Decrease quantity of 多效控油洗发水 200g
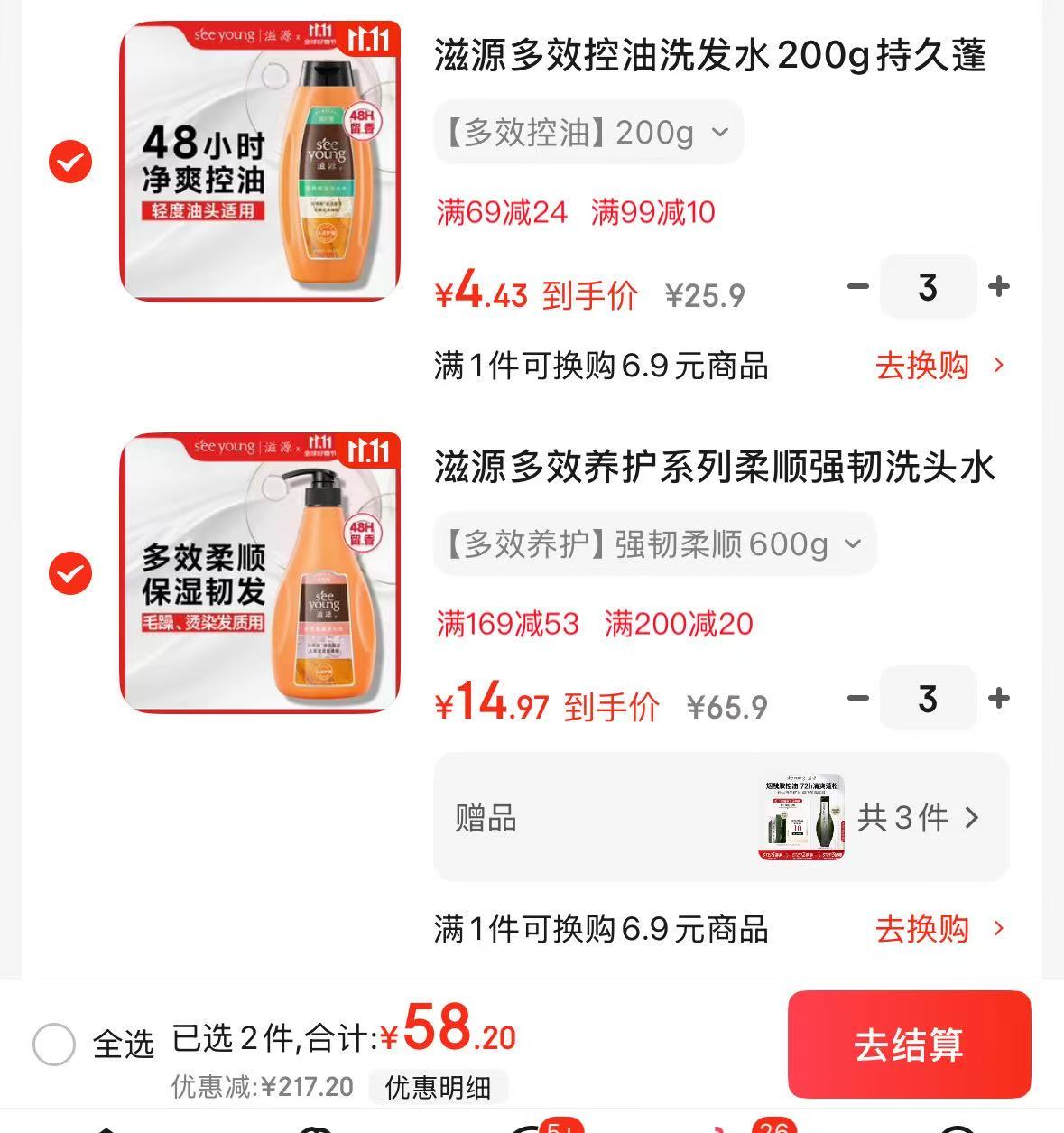This screenshot has height=1133, width=1064. point(857,287)
